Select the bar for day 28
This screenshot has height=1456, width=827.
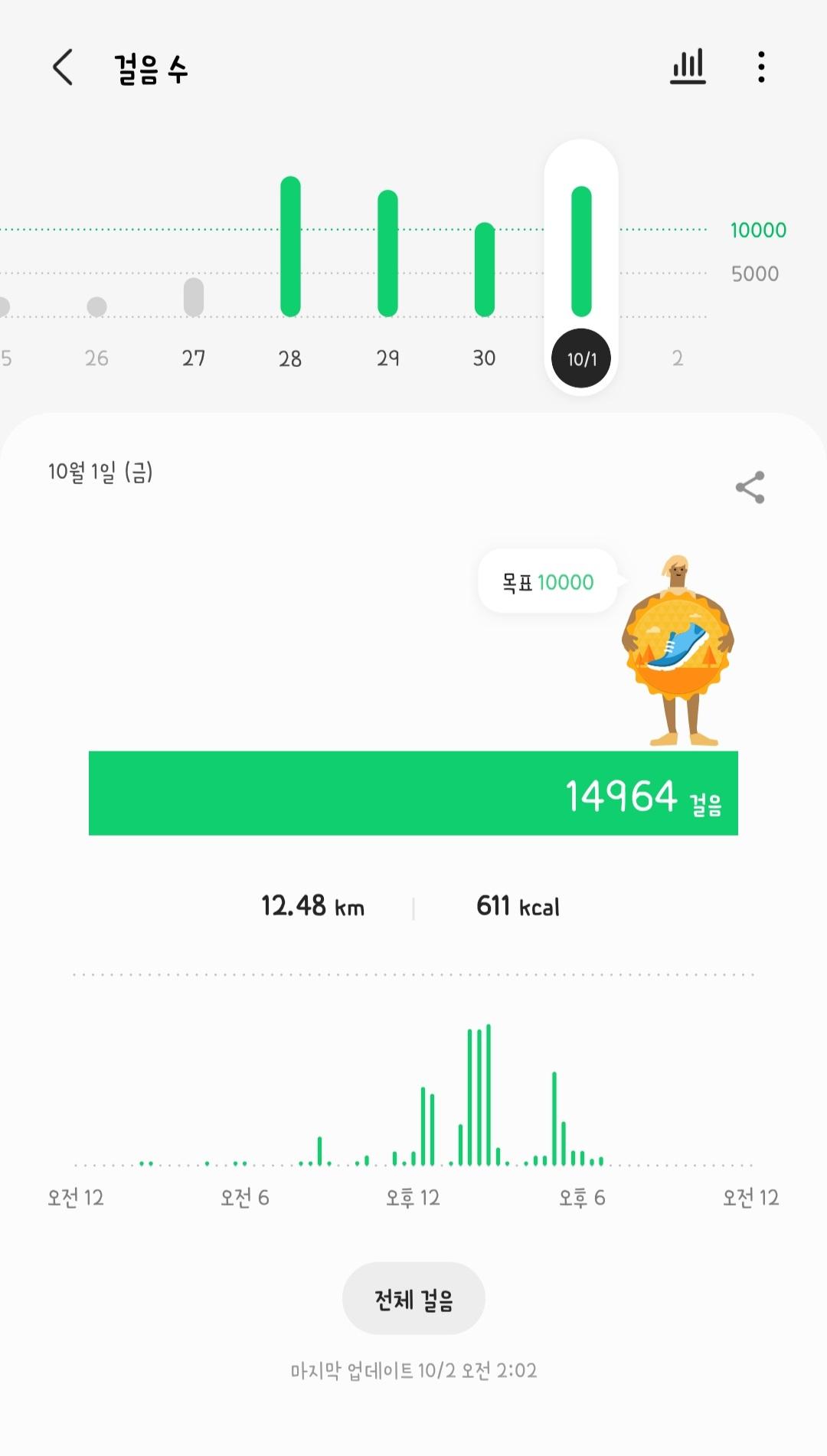[290, 247]
